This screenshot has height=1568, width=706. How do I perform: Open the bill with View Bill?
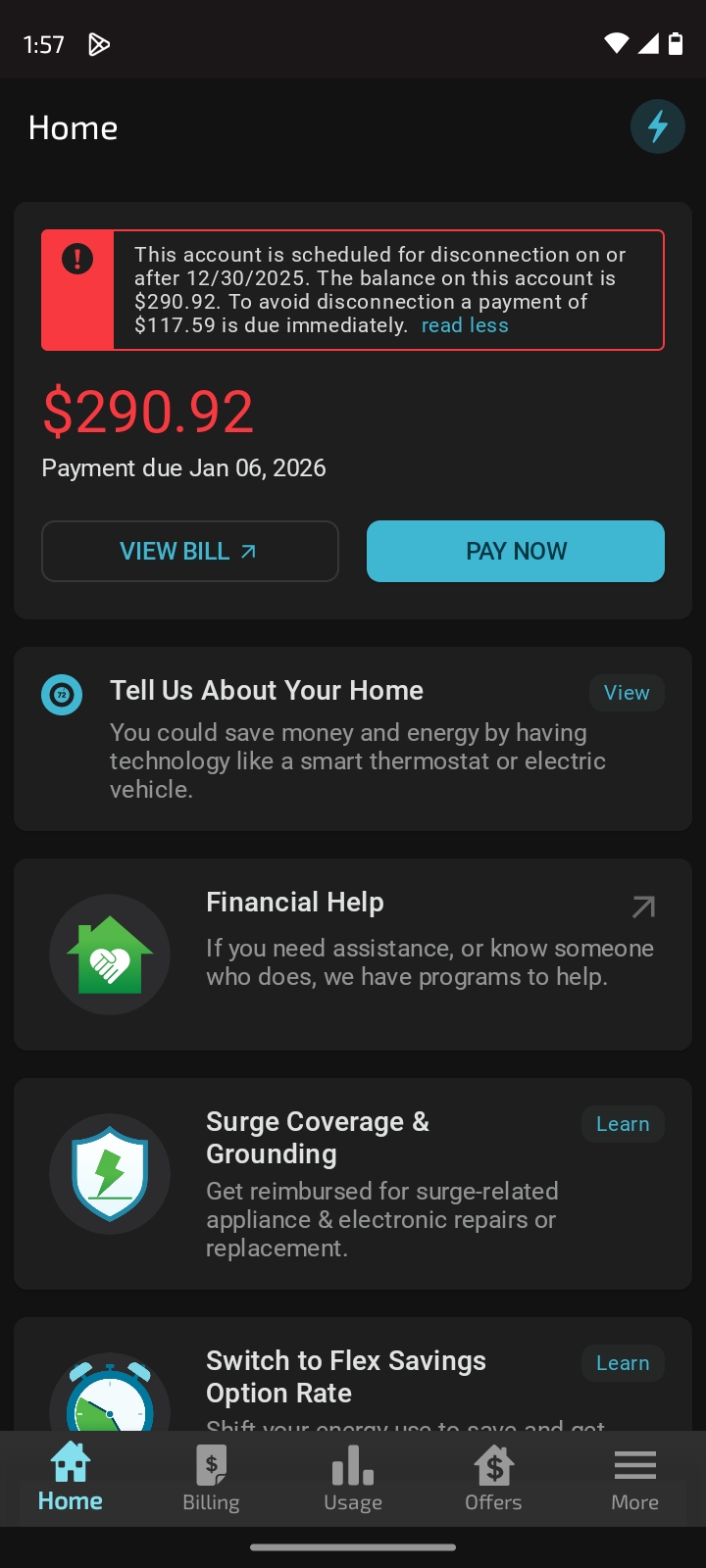coord(189,551)
